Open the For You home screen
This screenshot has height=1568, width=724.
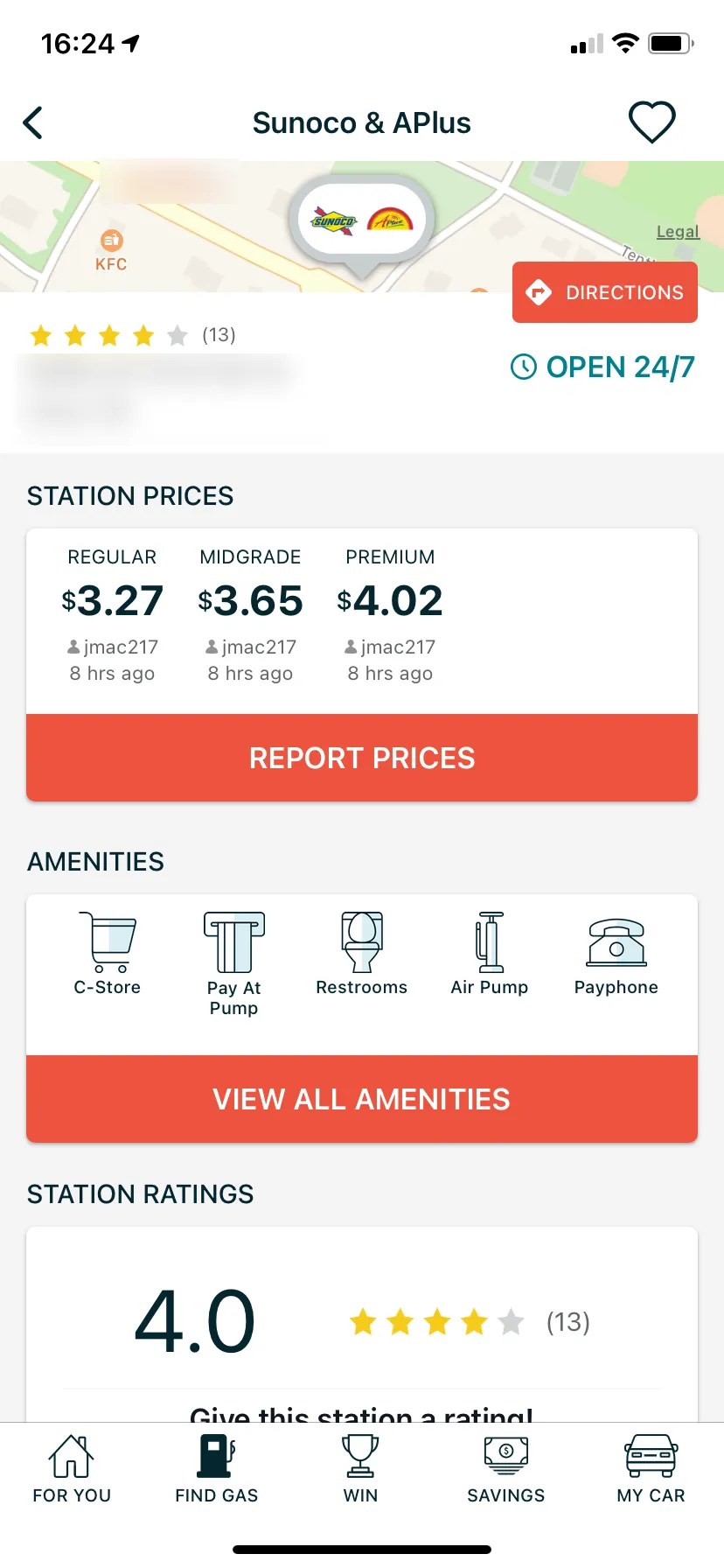[x=71, y=1470]
